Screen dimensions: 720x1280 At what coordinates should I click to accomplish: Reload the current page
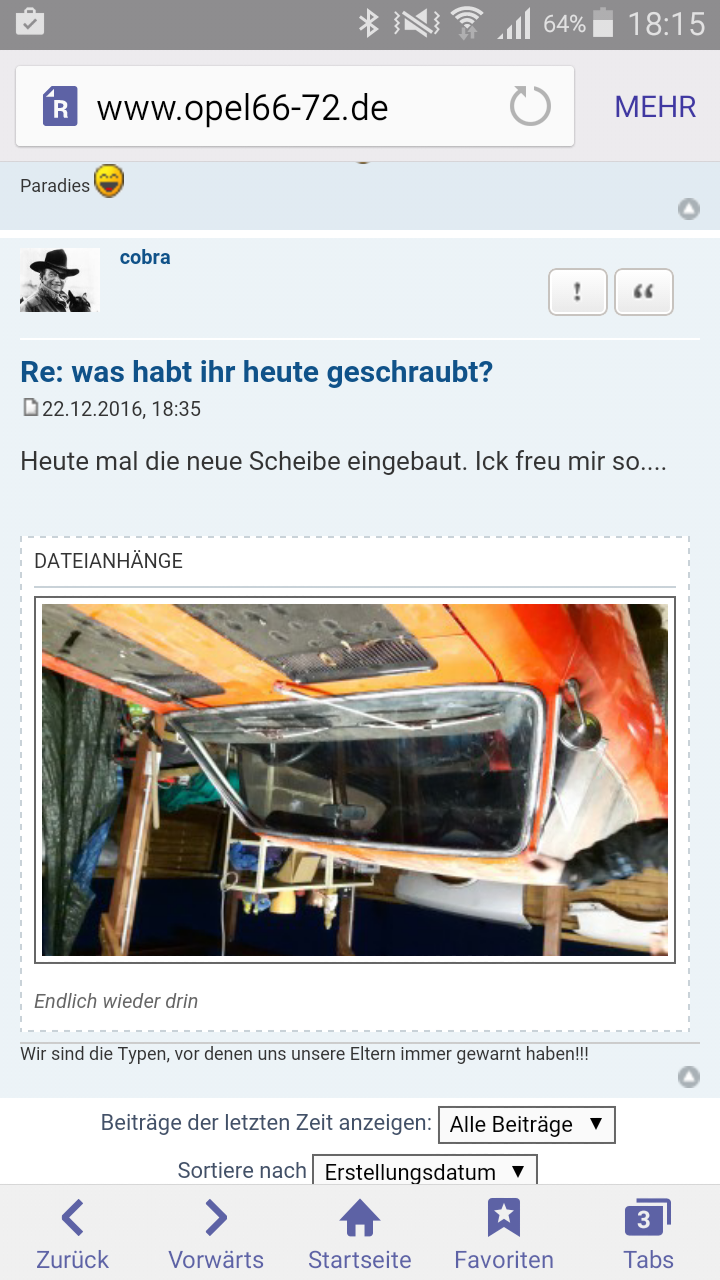(x=530, y=106)
